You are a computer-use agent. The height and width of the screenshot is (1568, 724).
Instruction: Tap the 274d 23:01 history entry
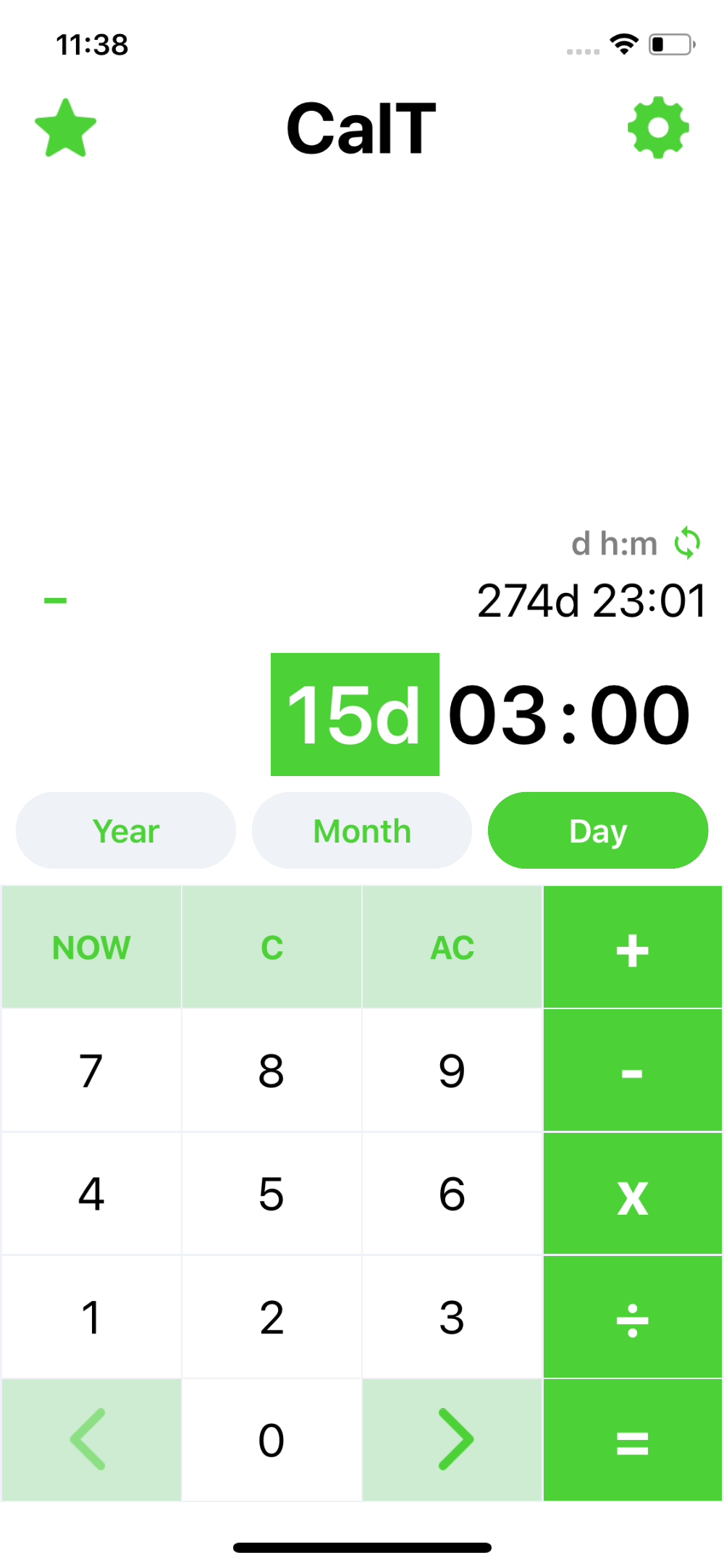coord(592,600)
